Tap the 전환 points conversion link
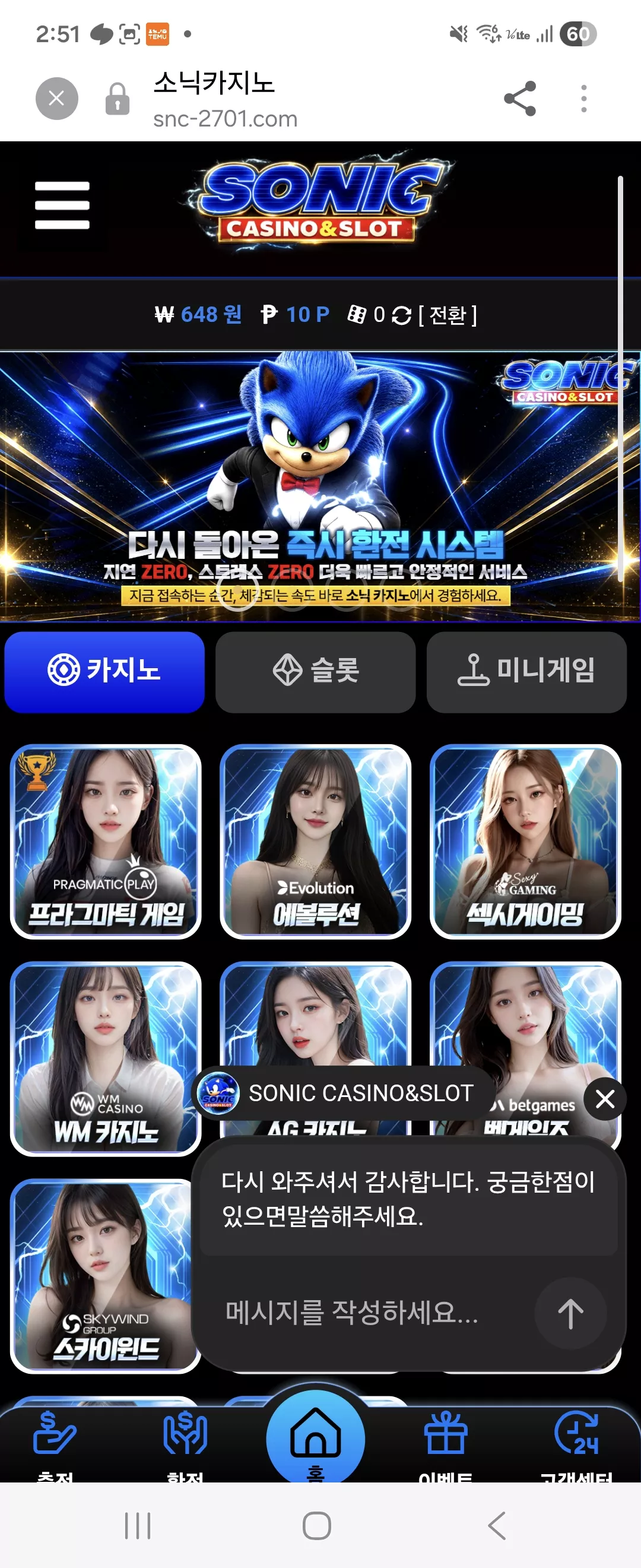This screenshot has width=641, height=1568. point(448,315)
